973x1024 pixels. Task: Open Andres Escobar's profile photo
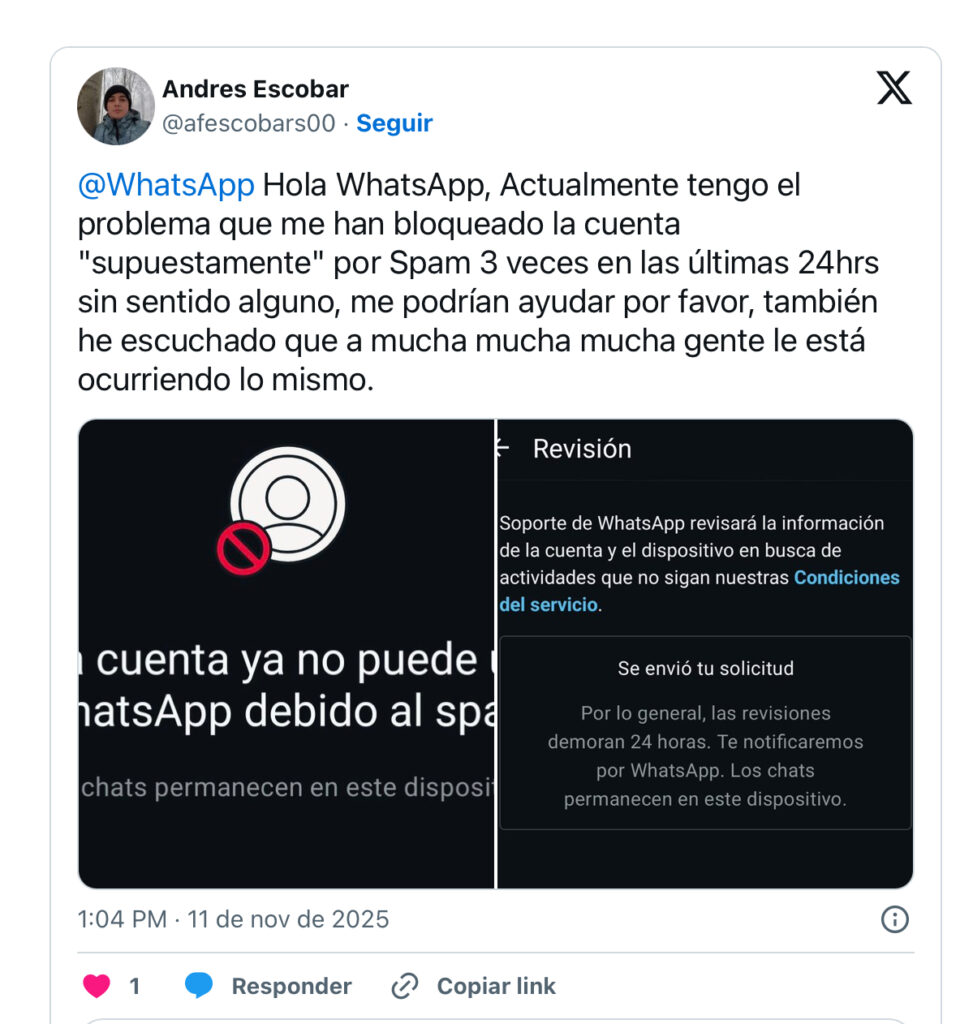pyautogui.click(x=116, y=106)
